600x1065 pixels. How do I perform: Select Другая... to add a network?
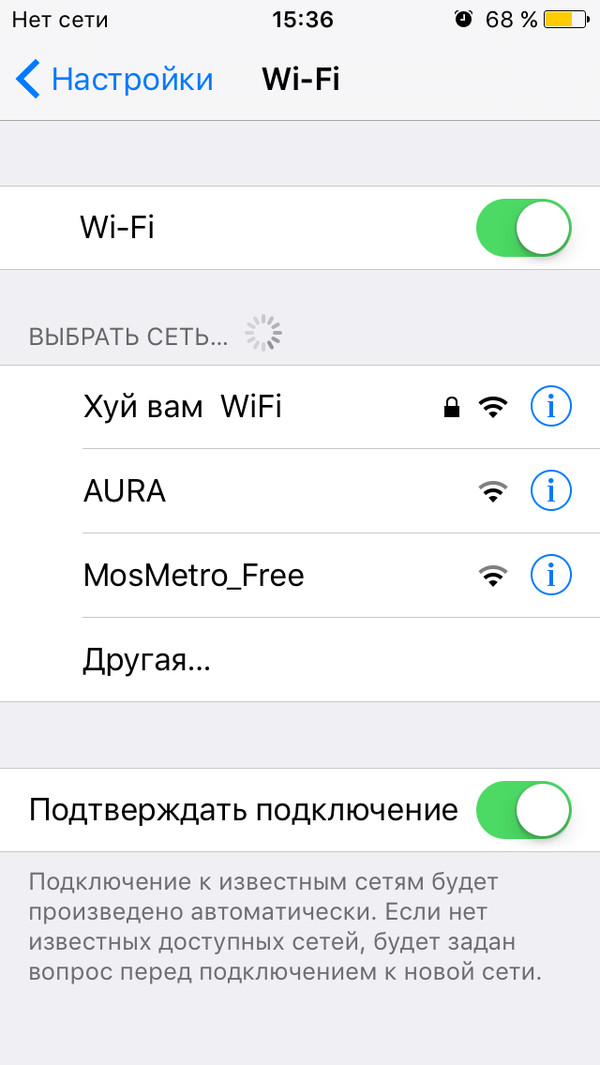coord(147,659)
